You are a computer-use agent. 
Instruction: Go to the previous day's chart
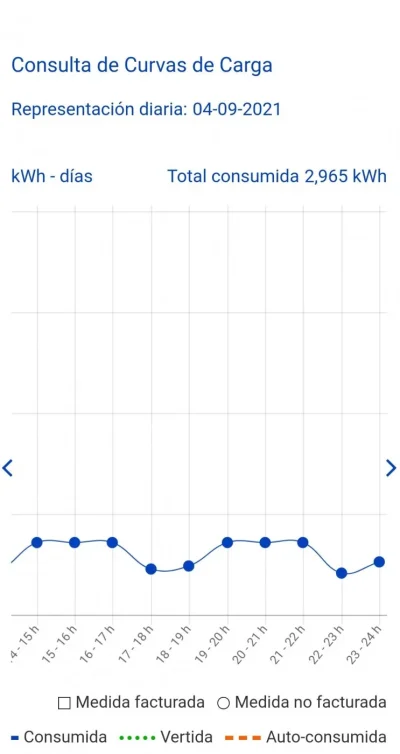[x=7, y=468]
